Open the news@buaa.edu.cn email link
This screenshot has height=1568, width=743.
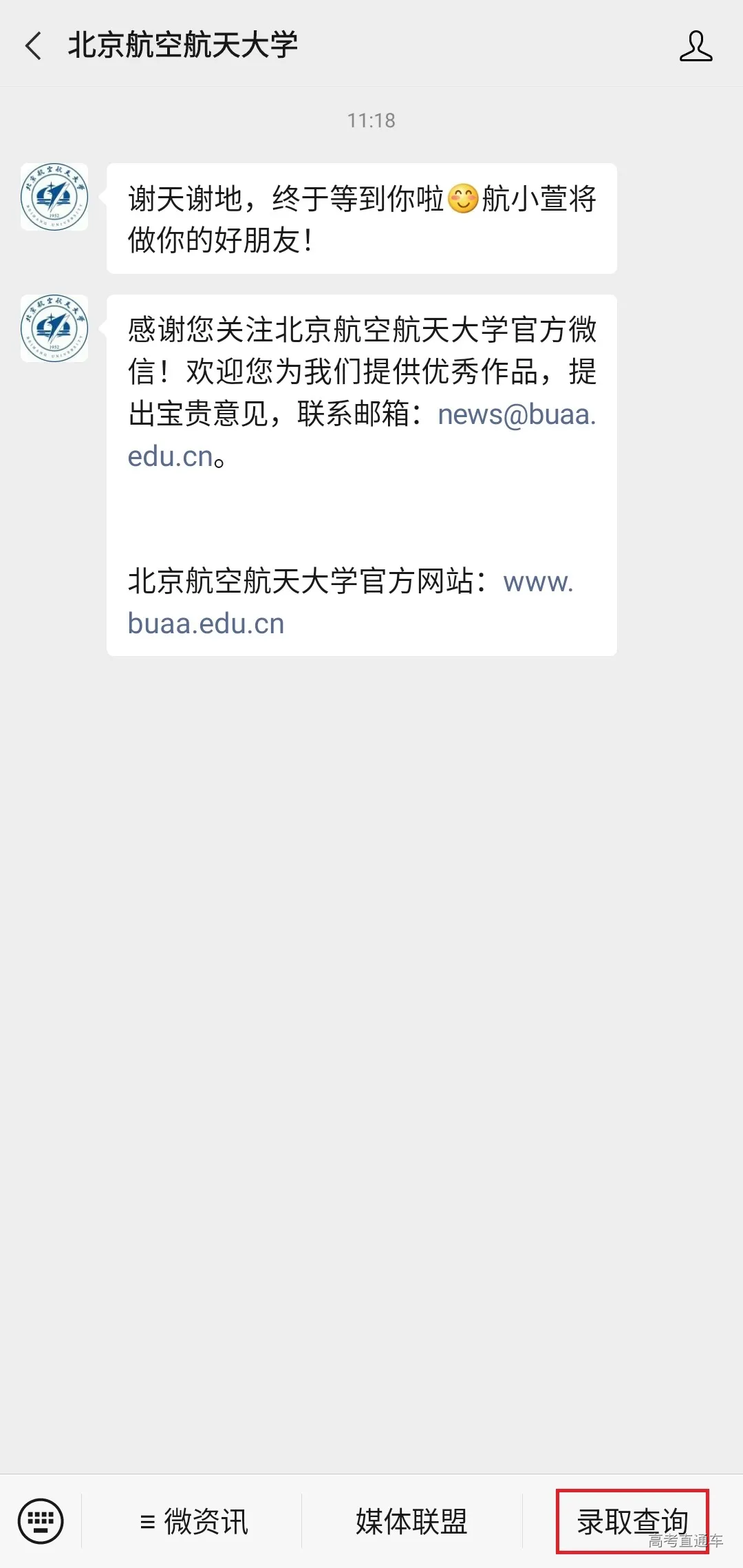pos(516,415)
